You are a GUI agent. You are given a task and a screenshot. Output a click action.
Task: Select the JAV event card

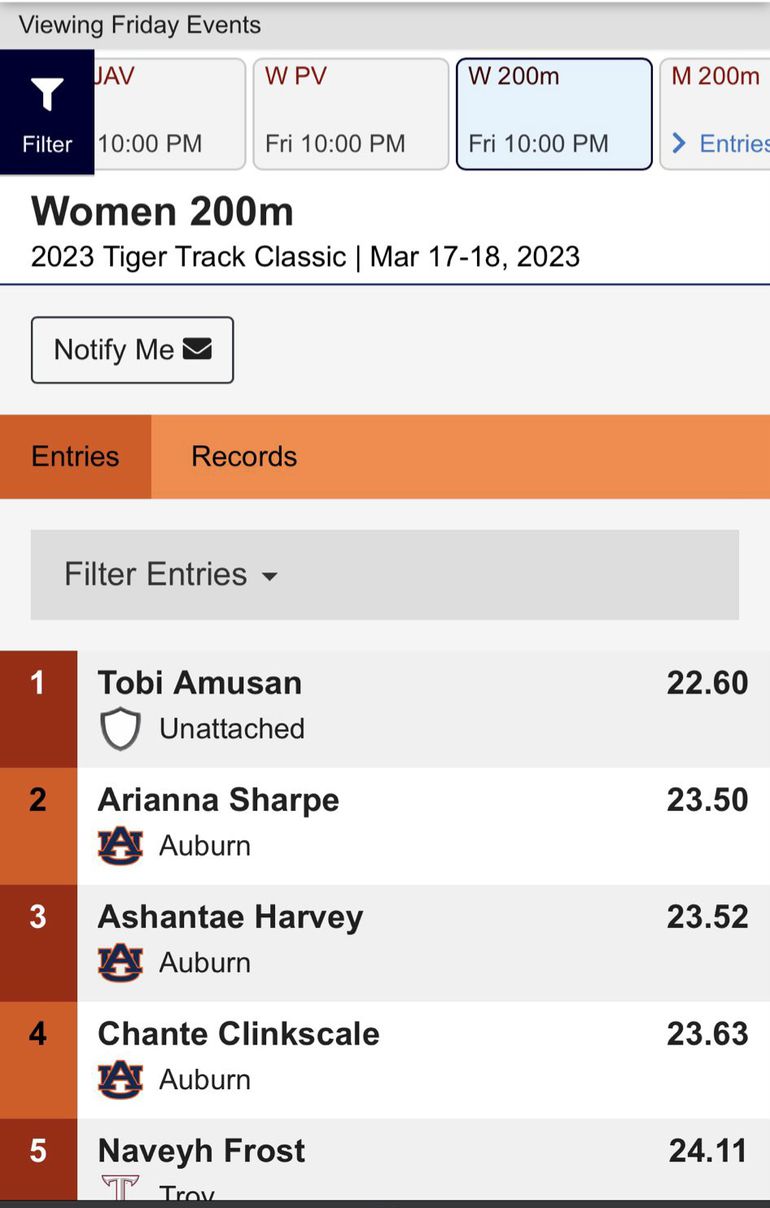click(x=168, y=112)
